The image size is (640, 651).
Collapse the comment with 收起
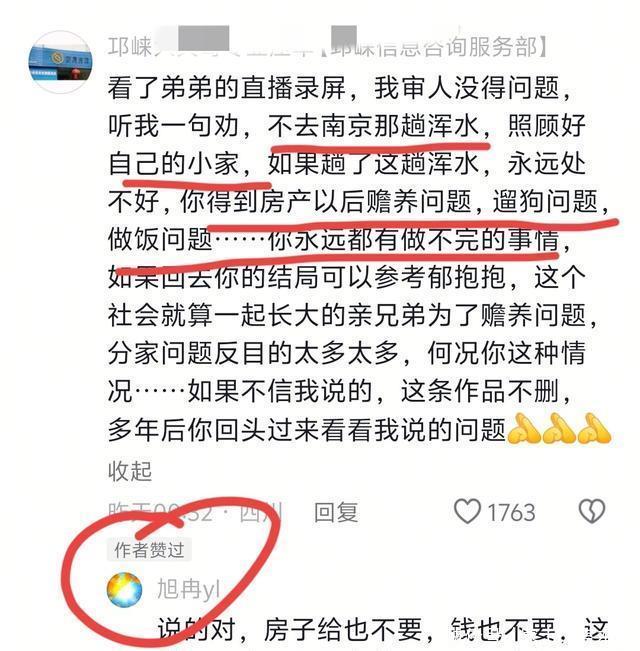130,470
